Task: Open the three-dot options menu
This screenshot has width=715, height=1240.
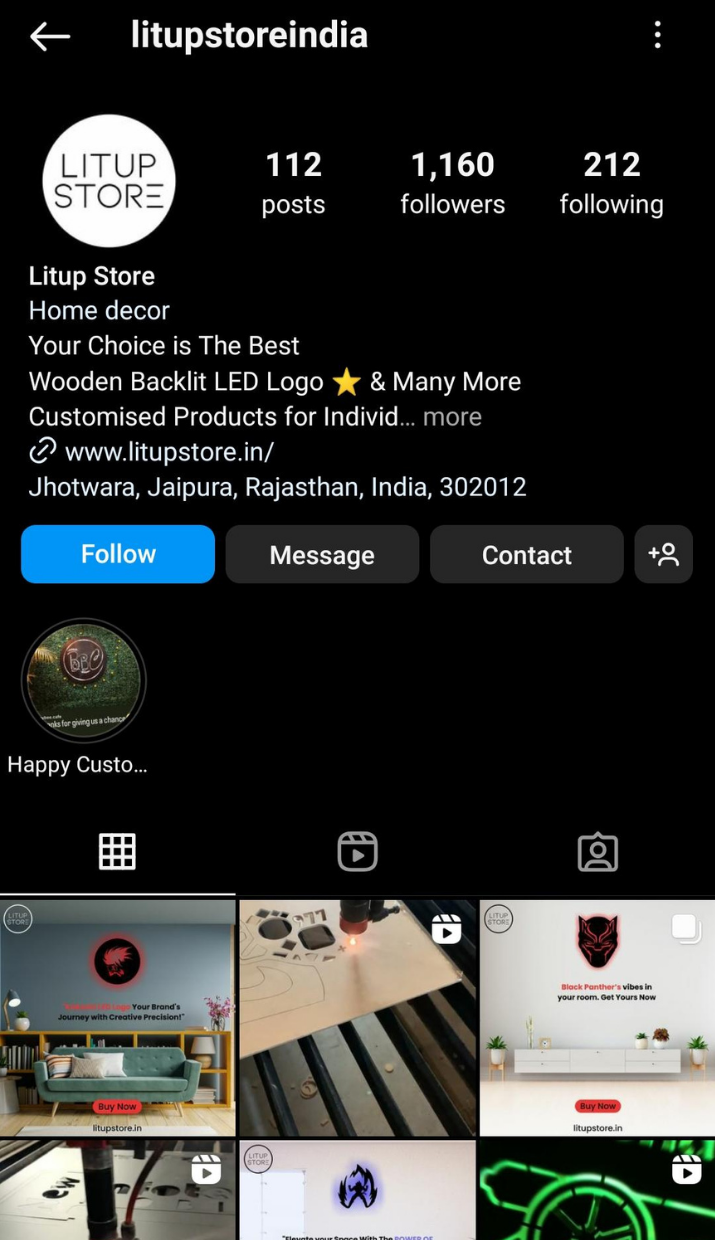Action: point(657,36)
